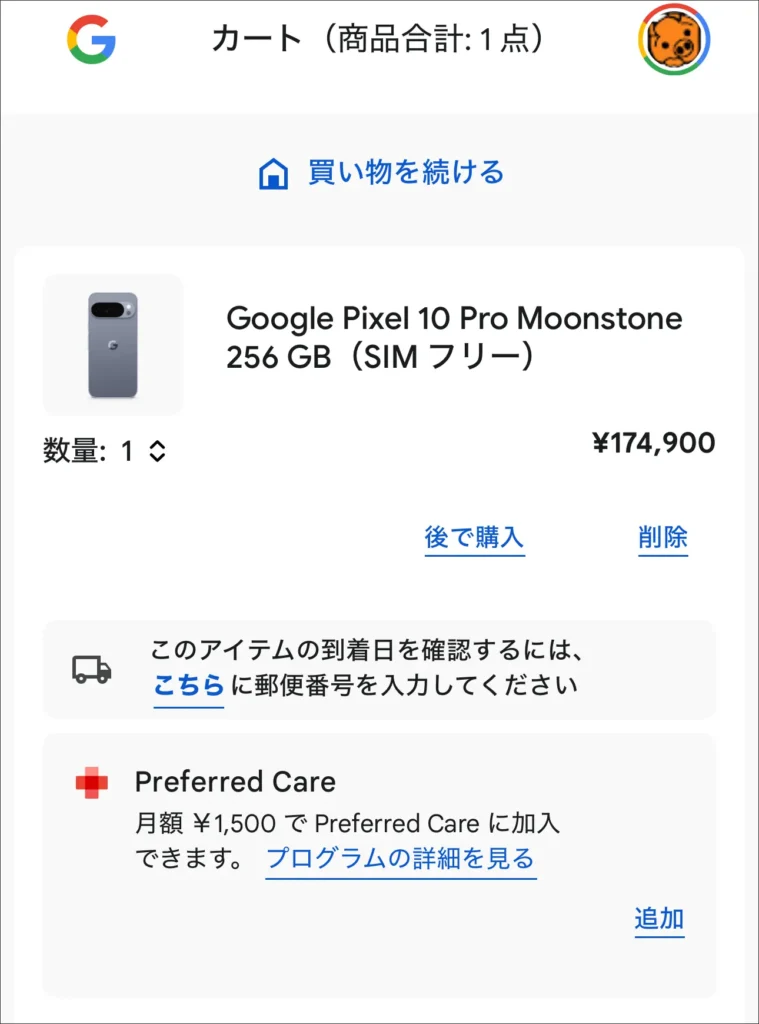Remove the Pixel with 削除
Viewport: 759px width, 1024px height.
(x=663, y=537)
